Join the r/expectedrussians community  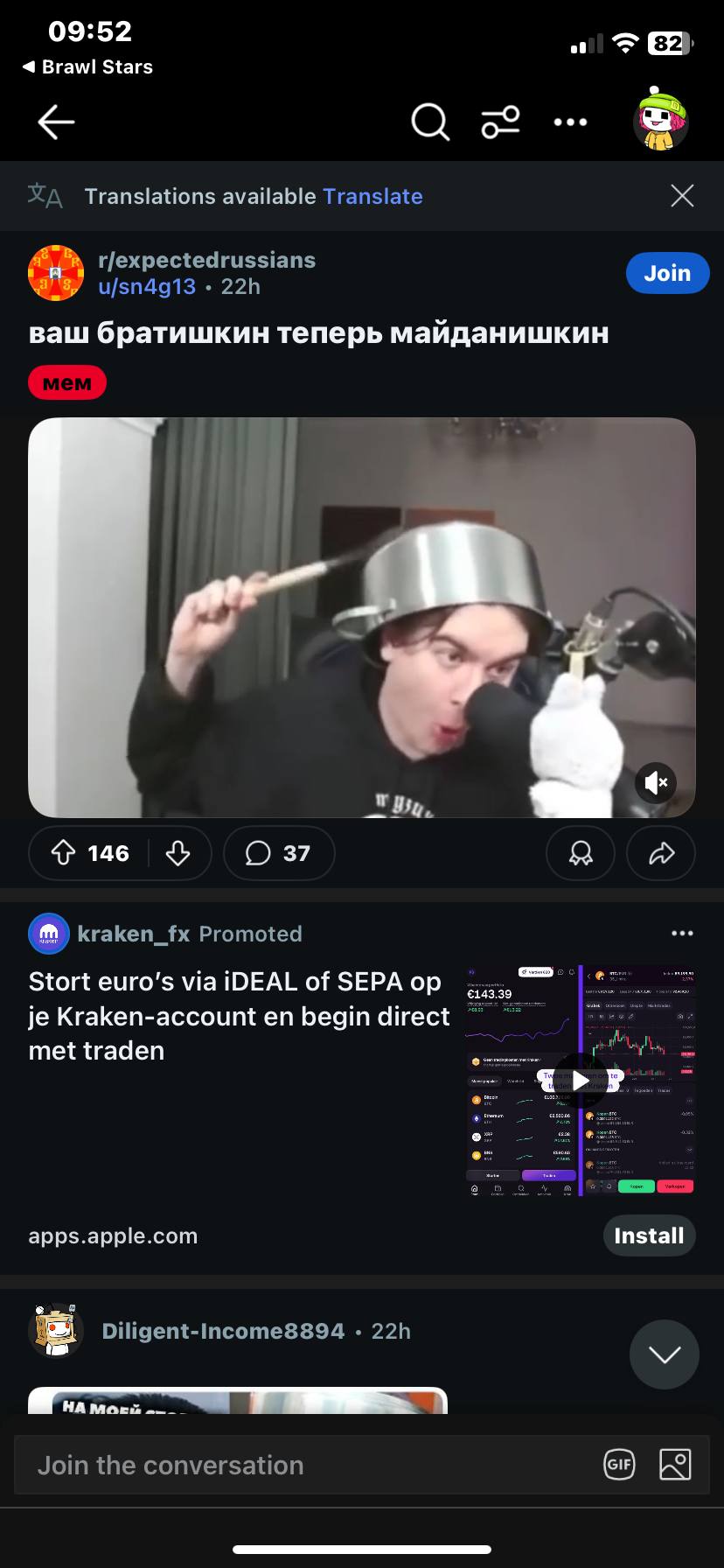(x=667, y=273)
